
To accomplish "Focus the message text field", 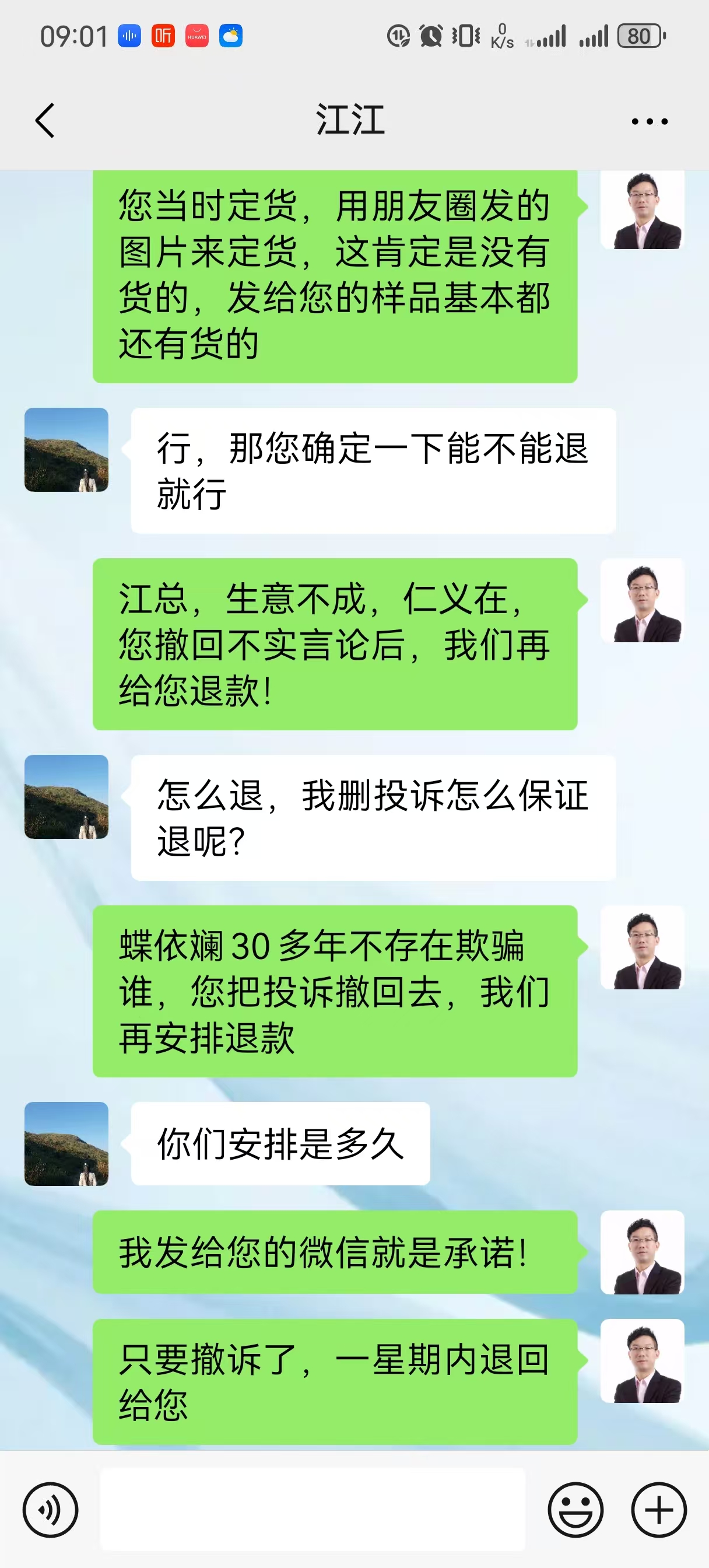I will point(312,1510).
